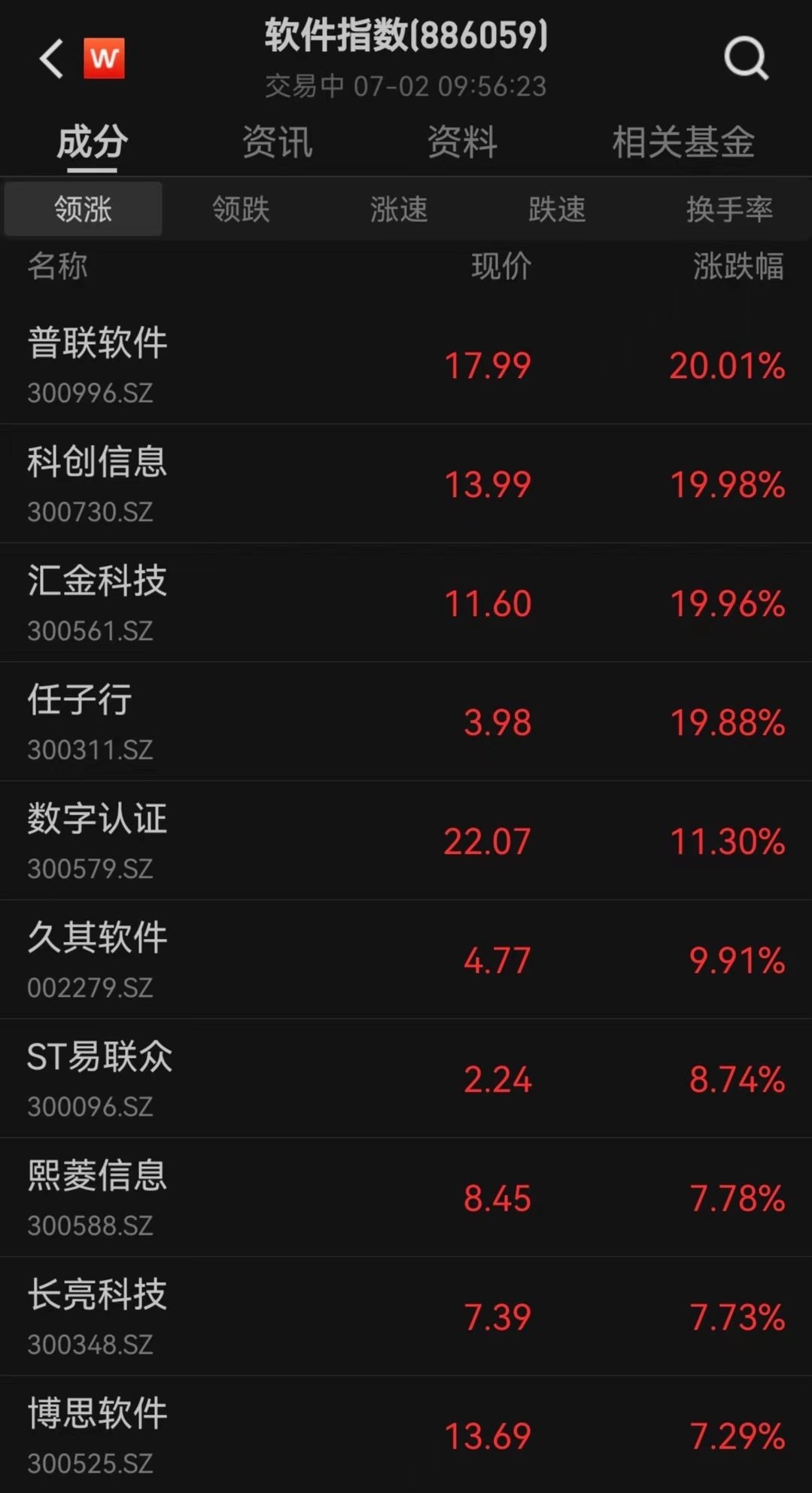Viewport: 812px width, 1493px height.
Task: Open the 数字认证 stock row
Action: pos(406,841)
